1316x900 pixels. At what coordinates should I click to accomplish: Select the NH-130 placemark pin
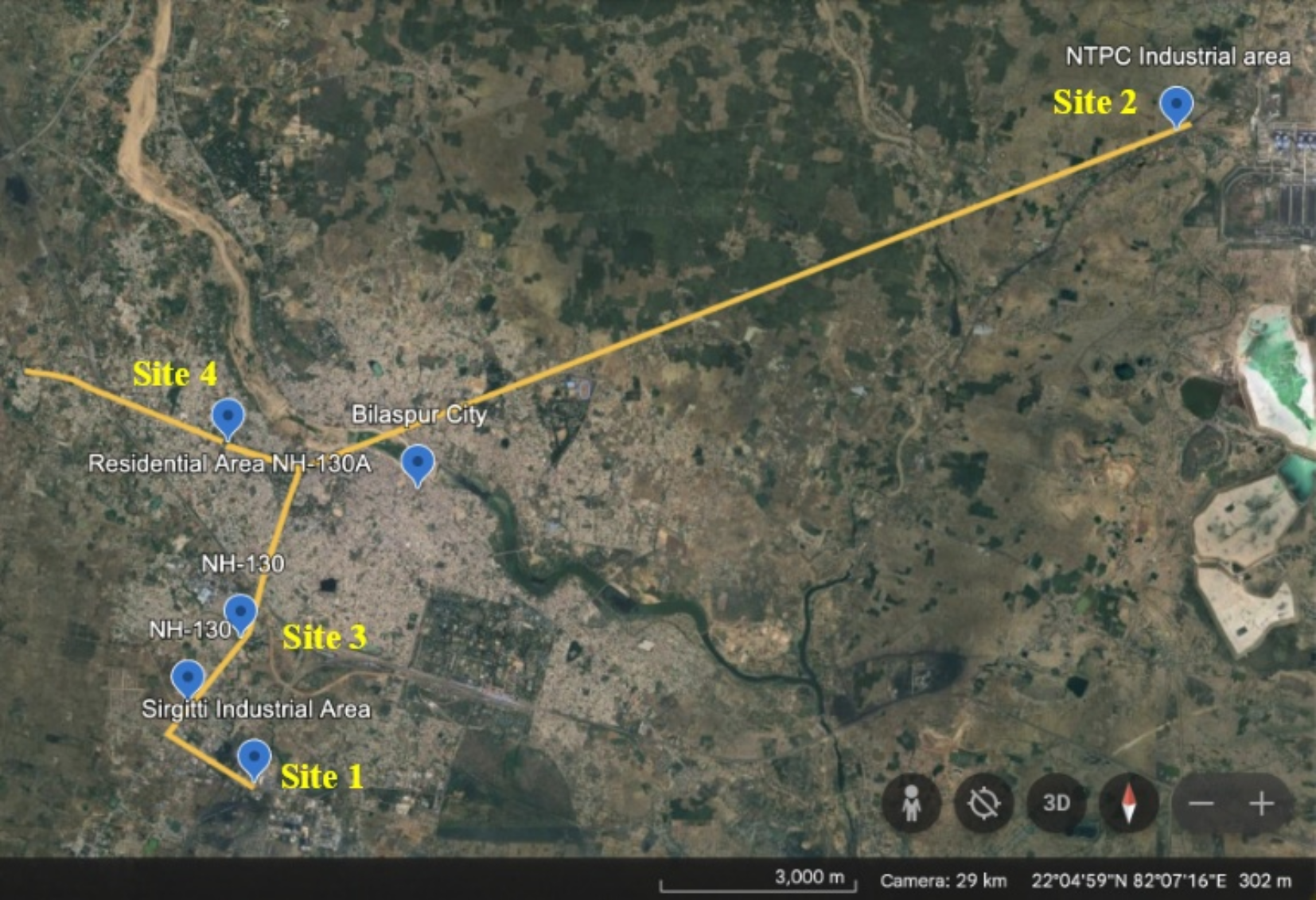click(x=240, y=613)
